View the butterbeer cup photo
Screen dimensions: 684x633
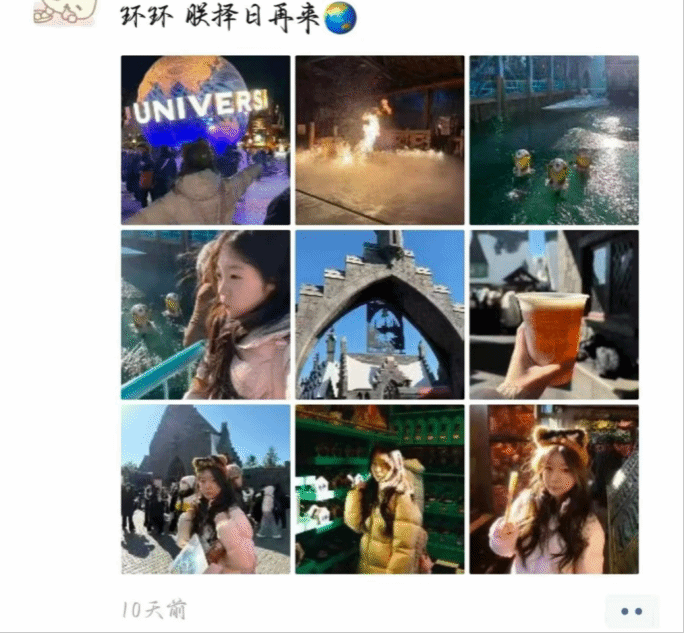tap(554, 314)
